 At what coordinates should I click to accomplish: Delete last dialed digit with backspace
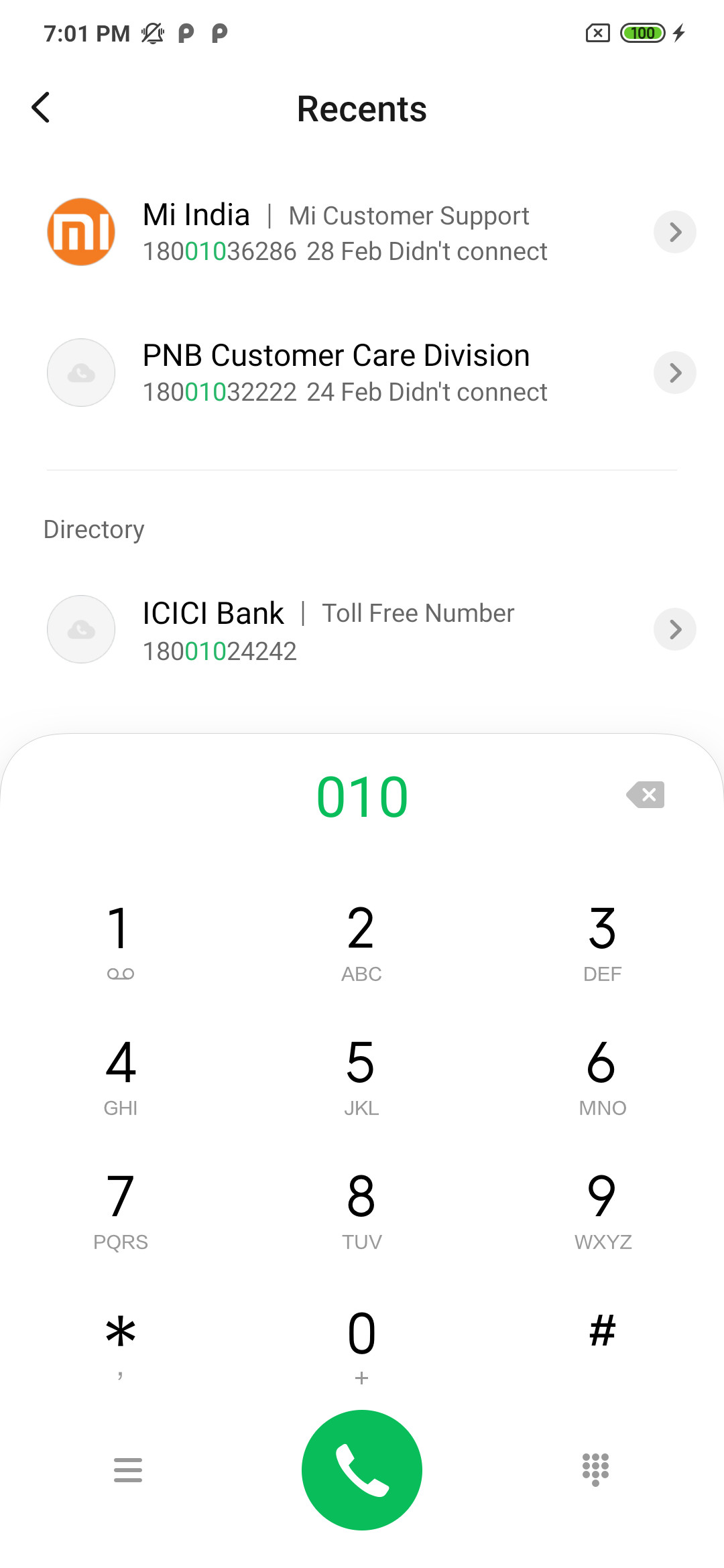(x=646, y=795)
